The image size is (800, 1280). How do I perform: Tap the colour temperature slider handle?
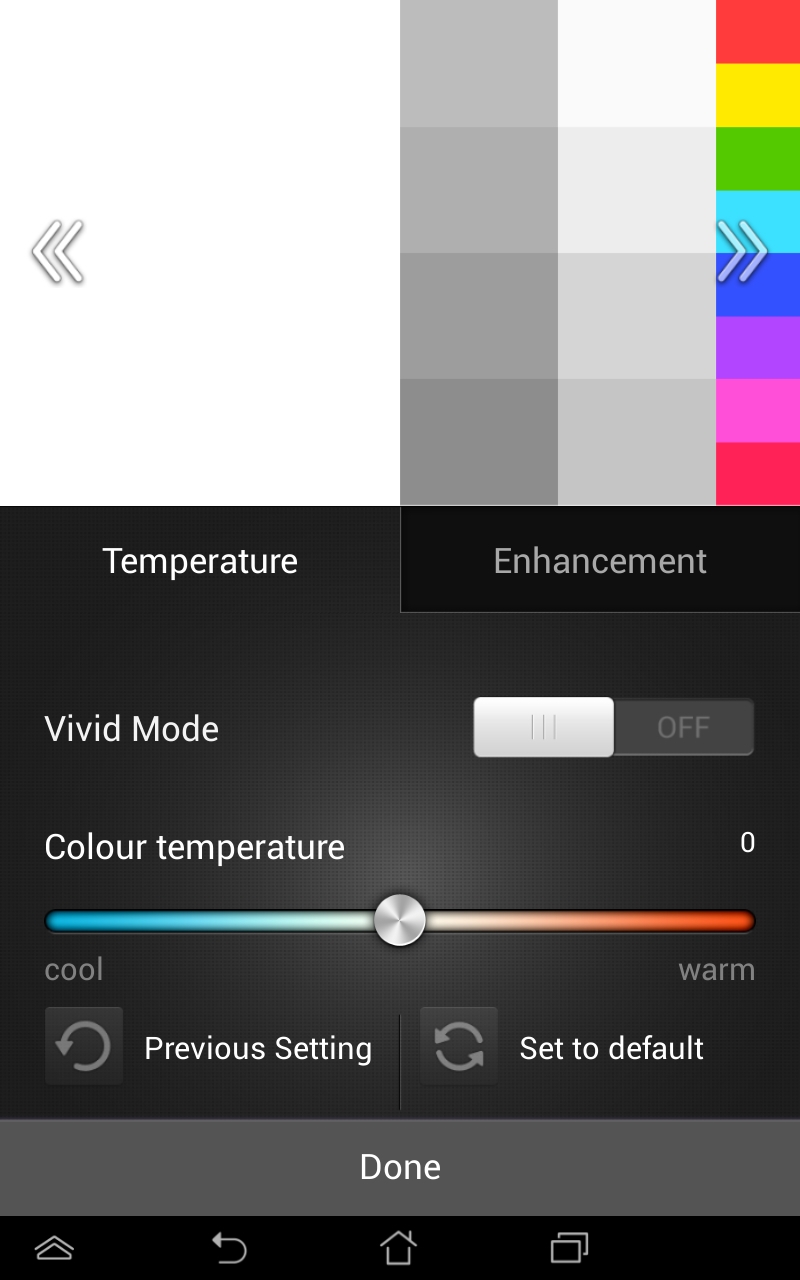tap(400, 920)
